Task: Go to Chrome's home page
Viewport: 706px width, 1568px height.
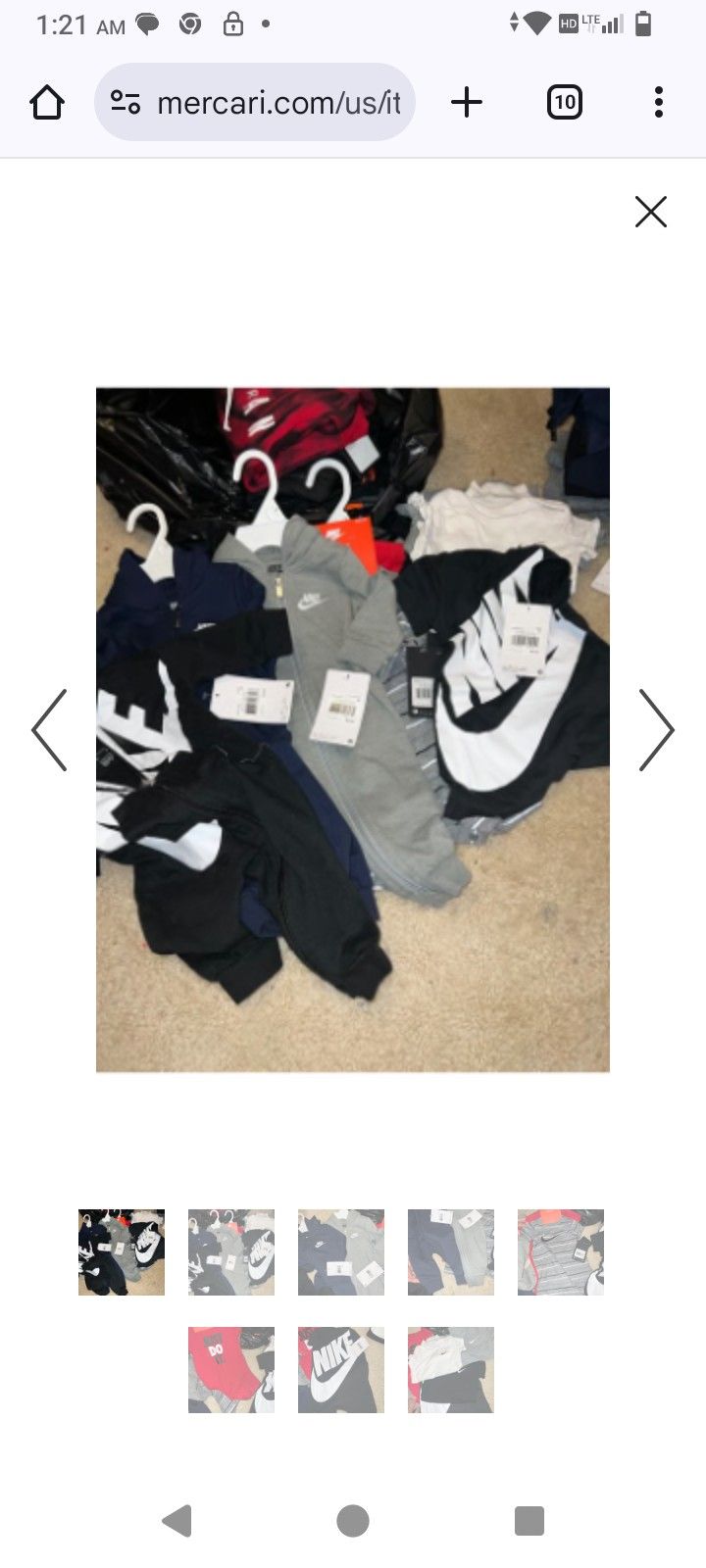Action: [x=47, y=102]
